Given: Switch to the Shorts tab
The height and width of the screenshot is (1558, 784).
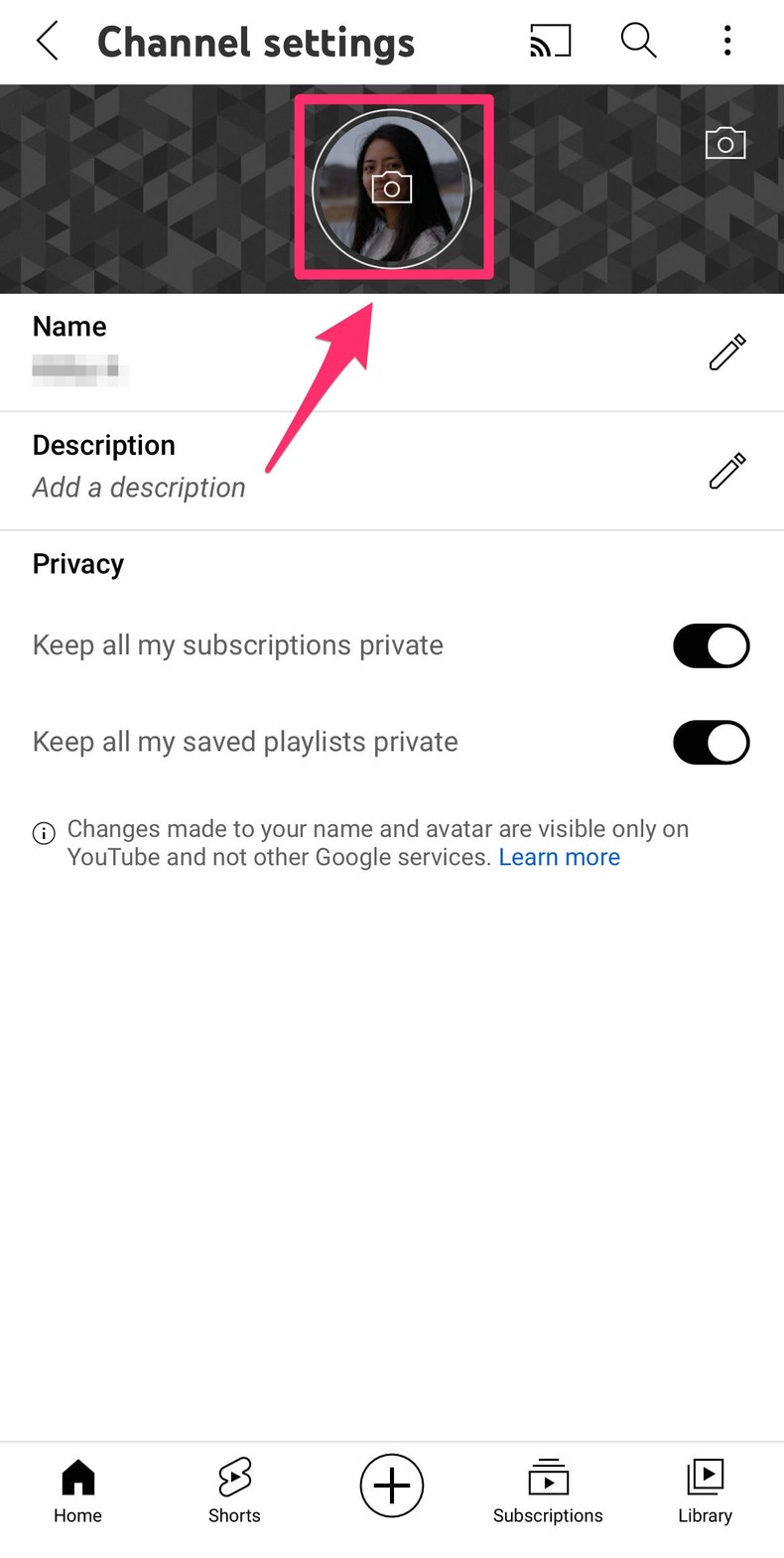Looking at the screenshot, I should click(234, 1490).
